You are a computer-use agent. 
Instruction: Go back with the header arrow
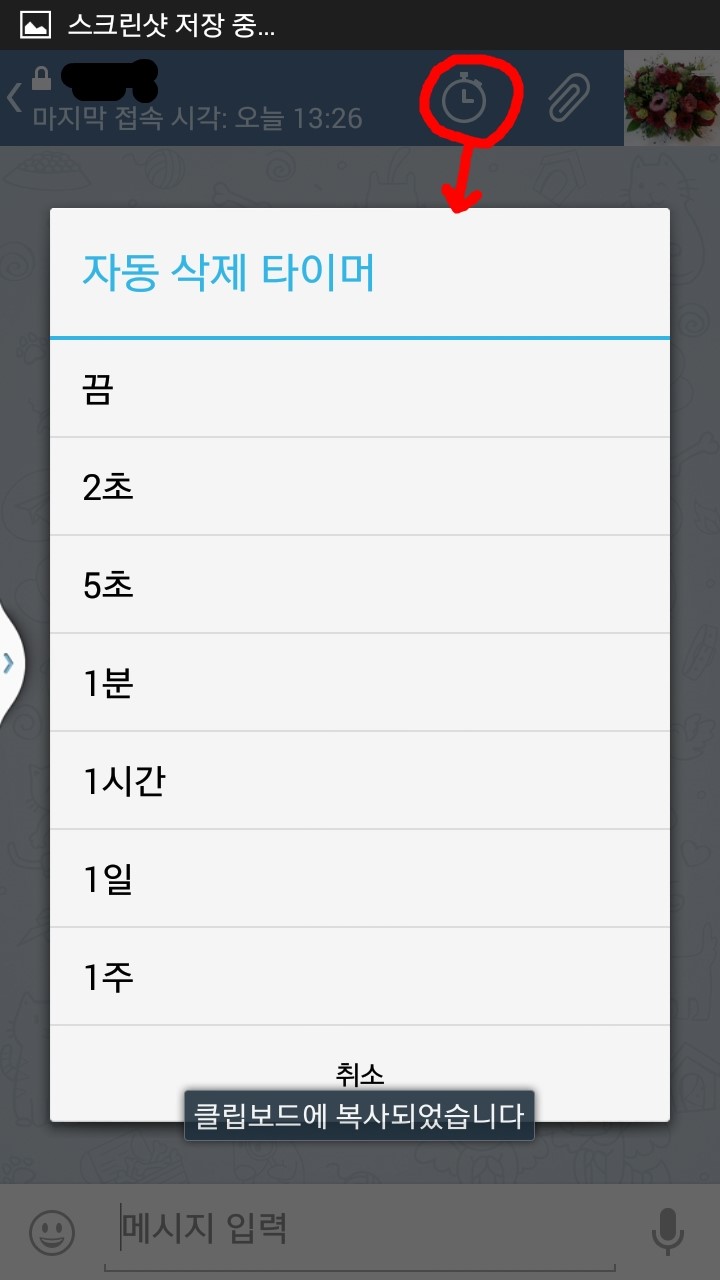pos(14,98)
